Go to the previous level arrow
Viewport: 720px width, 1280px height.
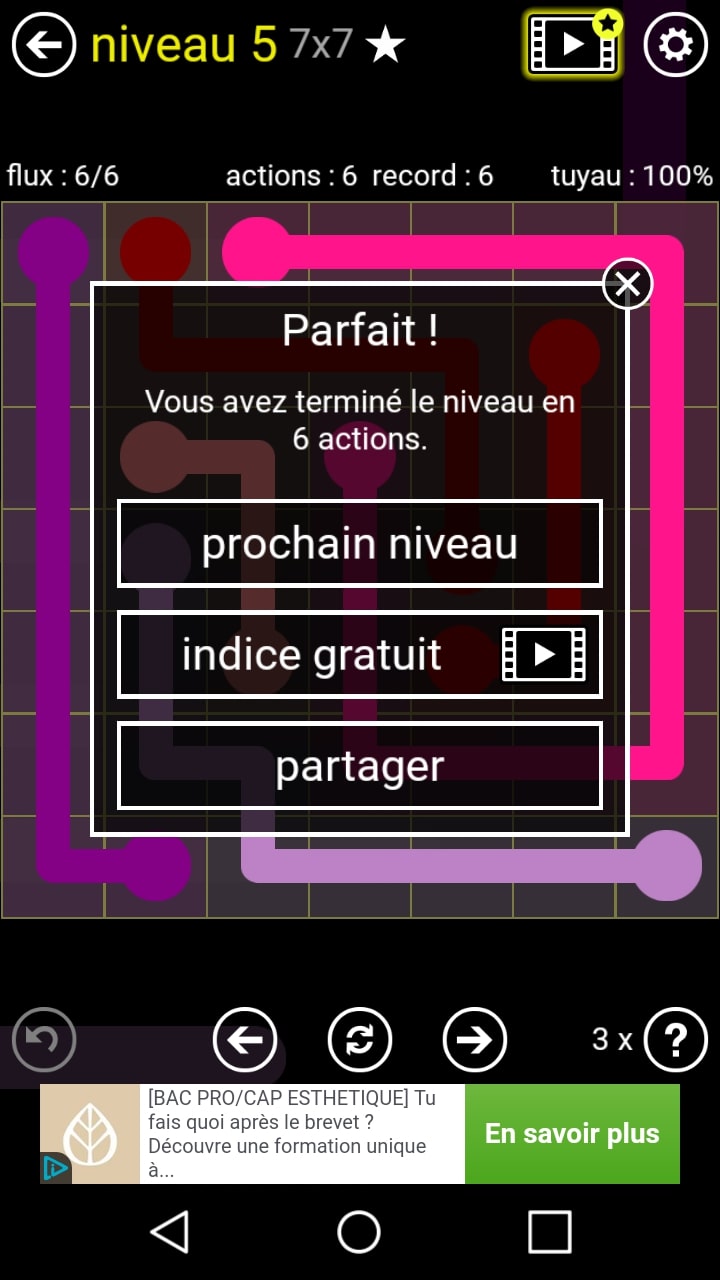coord(245,1040)
